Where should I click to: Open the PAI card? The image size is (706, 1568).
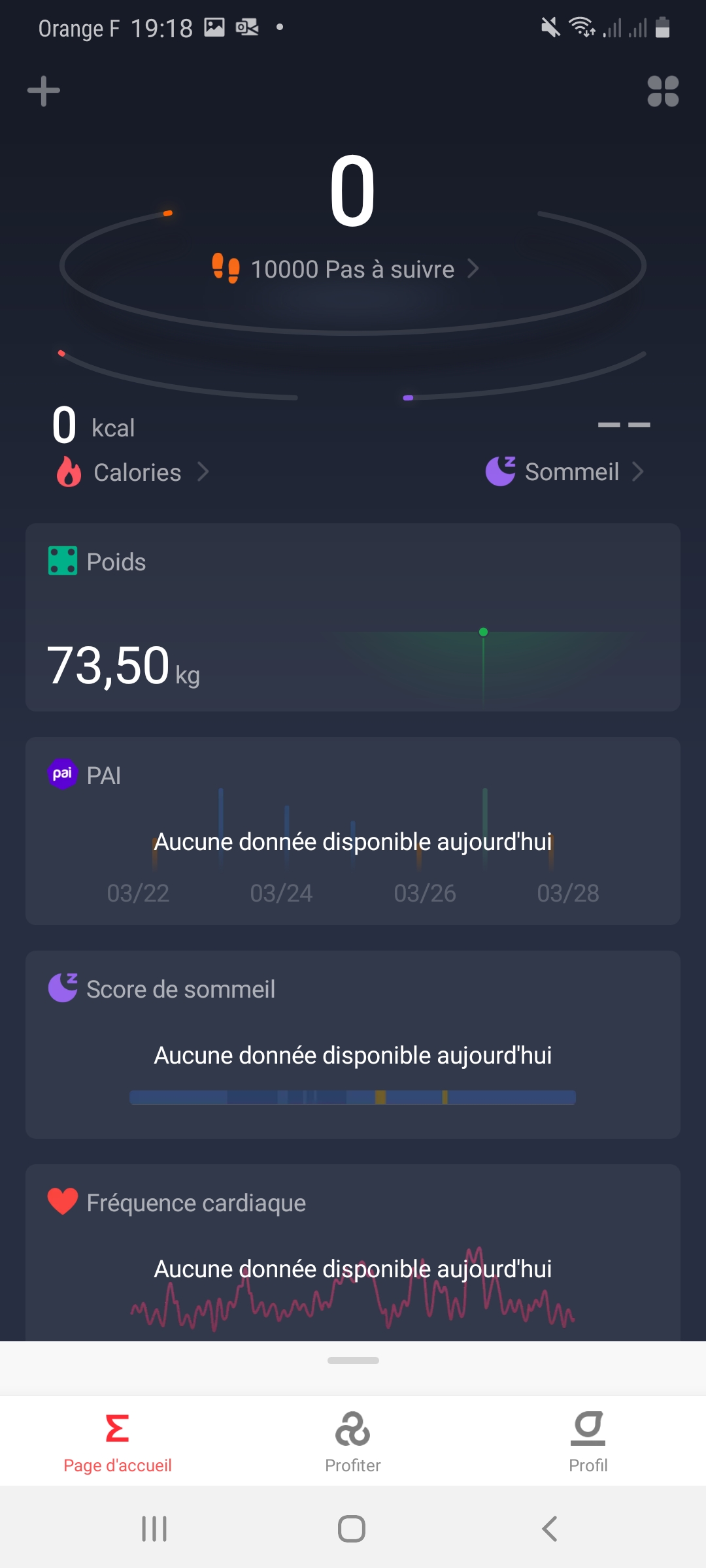click(x=353, y=830)
